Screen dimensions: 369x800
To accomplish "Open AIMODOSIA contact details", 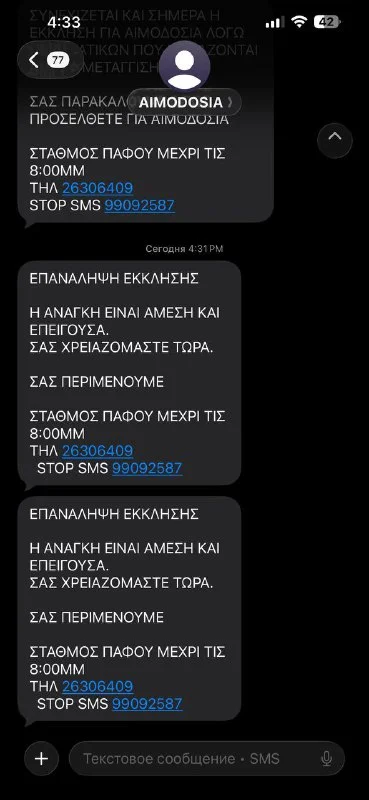I will [x=184, y=102].
